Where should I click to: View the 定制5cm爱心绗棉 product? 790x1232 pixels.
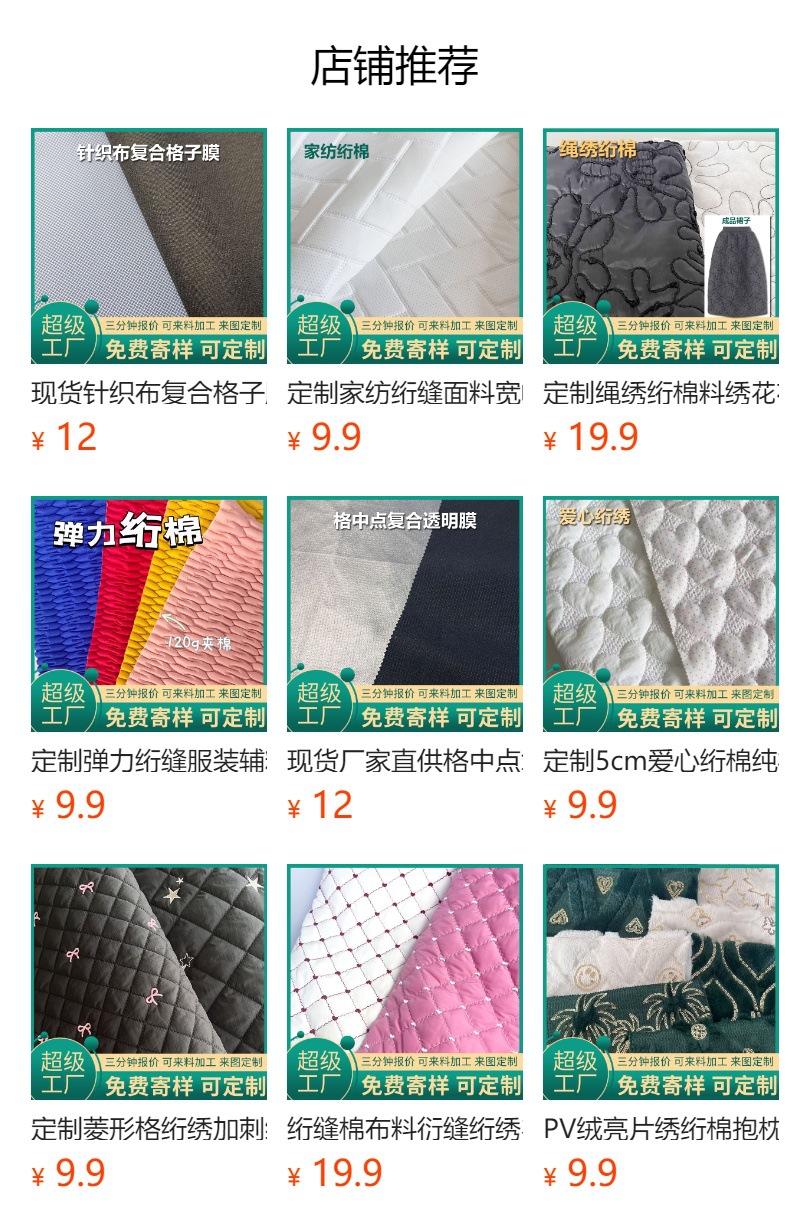click(661, 614)
